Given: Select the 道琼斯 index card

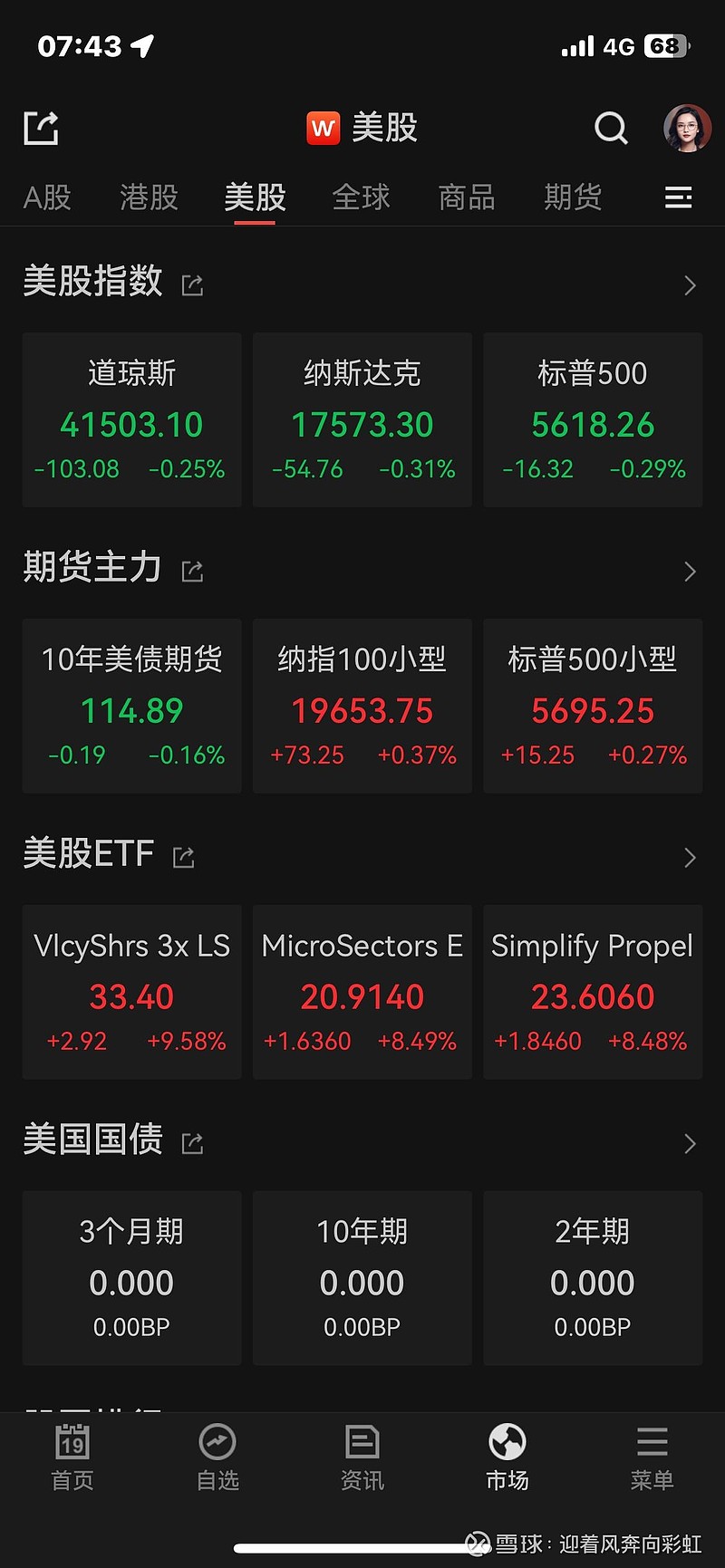Looking at the screenshot, I should click(131, 419).
